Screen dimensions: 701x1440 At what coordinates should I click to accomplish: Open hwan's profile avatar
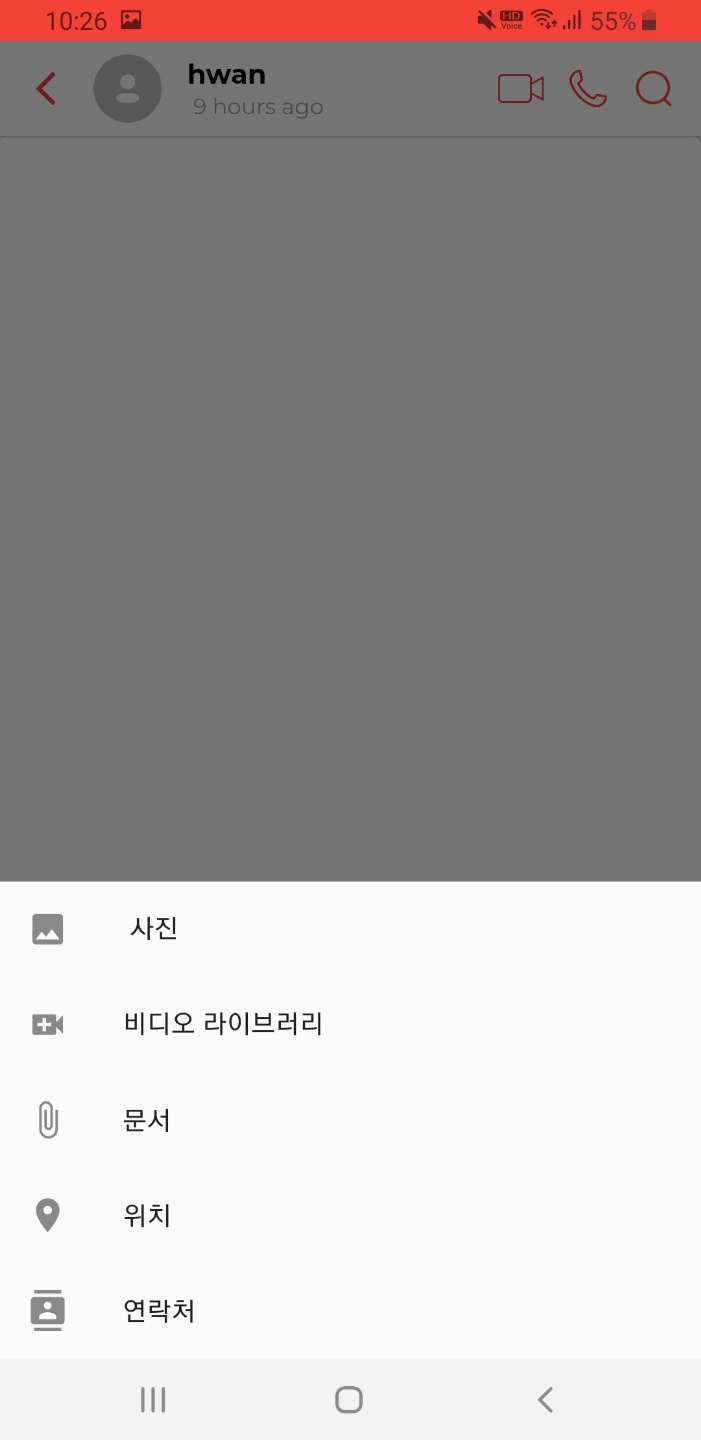click(128, 89)
